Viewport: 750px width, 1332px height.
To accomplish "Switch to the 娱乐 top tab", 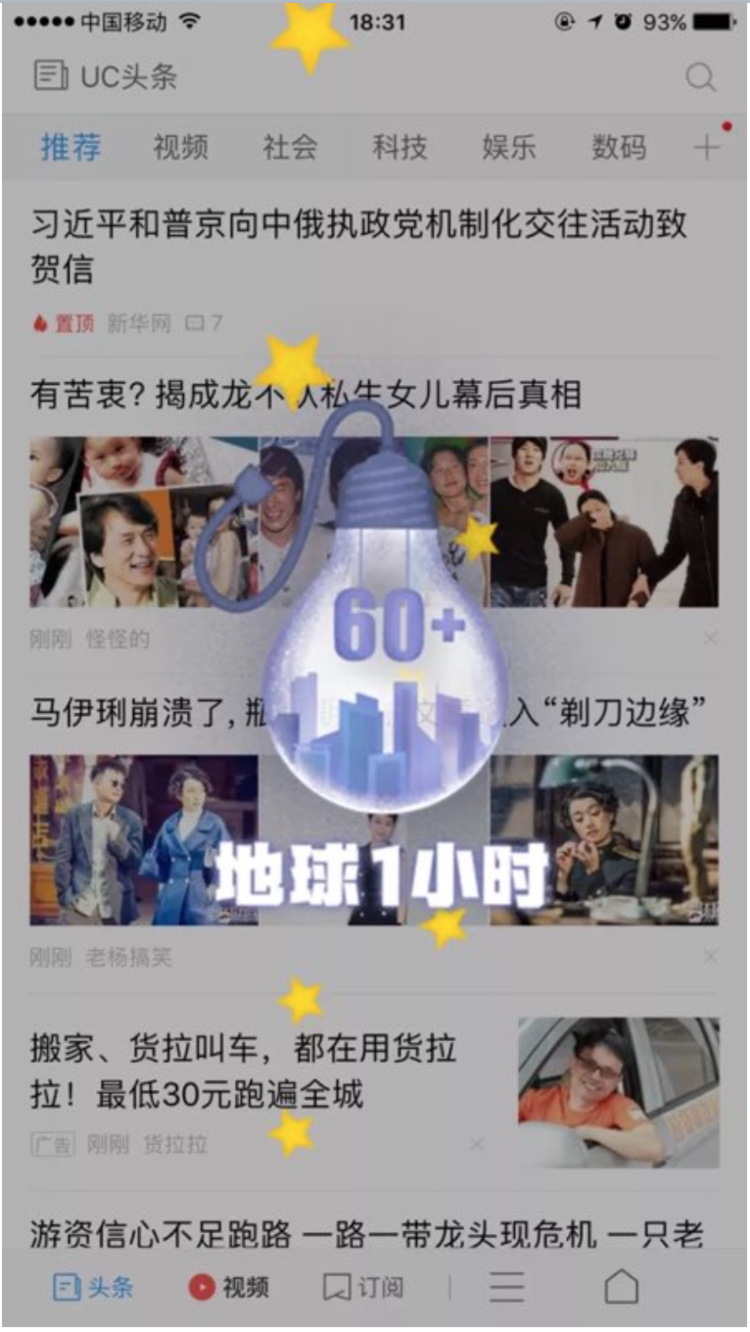I will 508,148.
